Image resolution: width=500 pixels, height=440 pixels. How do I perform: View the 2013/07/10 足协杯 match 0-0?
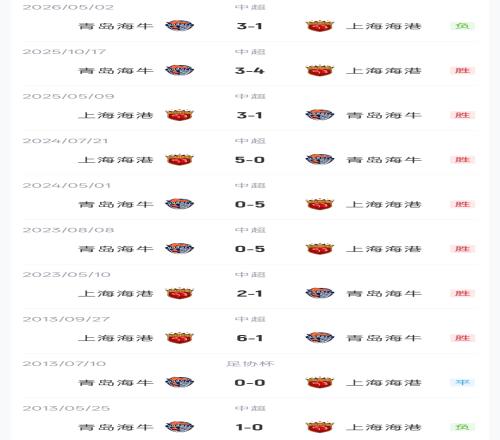250,376
